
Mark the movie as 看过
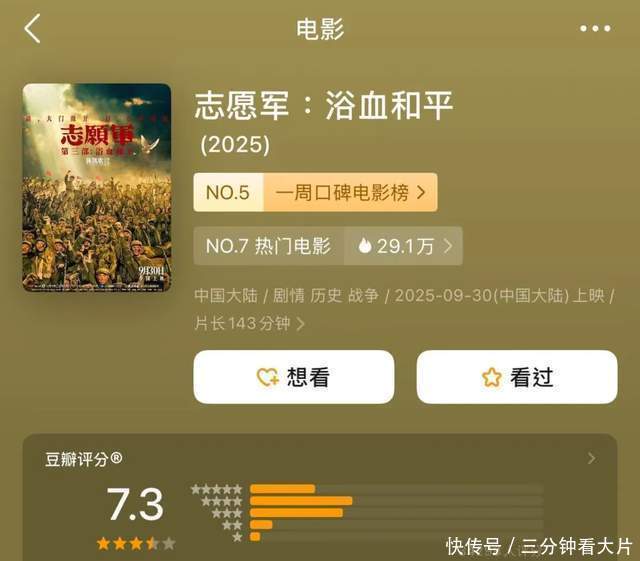[516, 377]
